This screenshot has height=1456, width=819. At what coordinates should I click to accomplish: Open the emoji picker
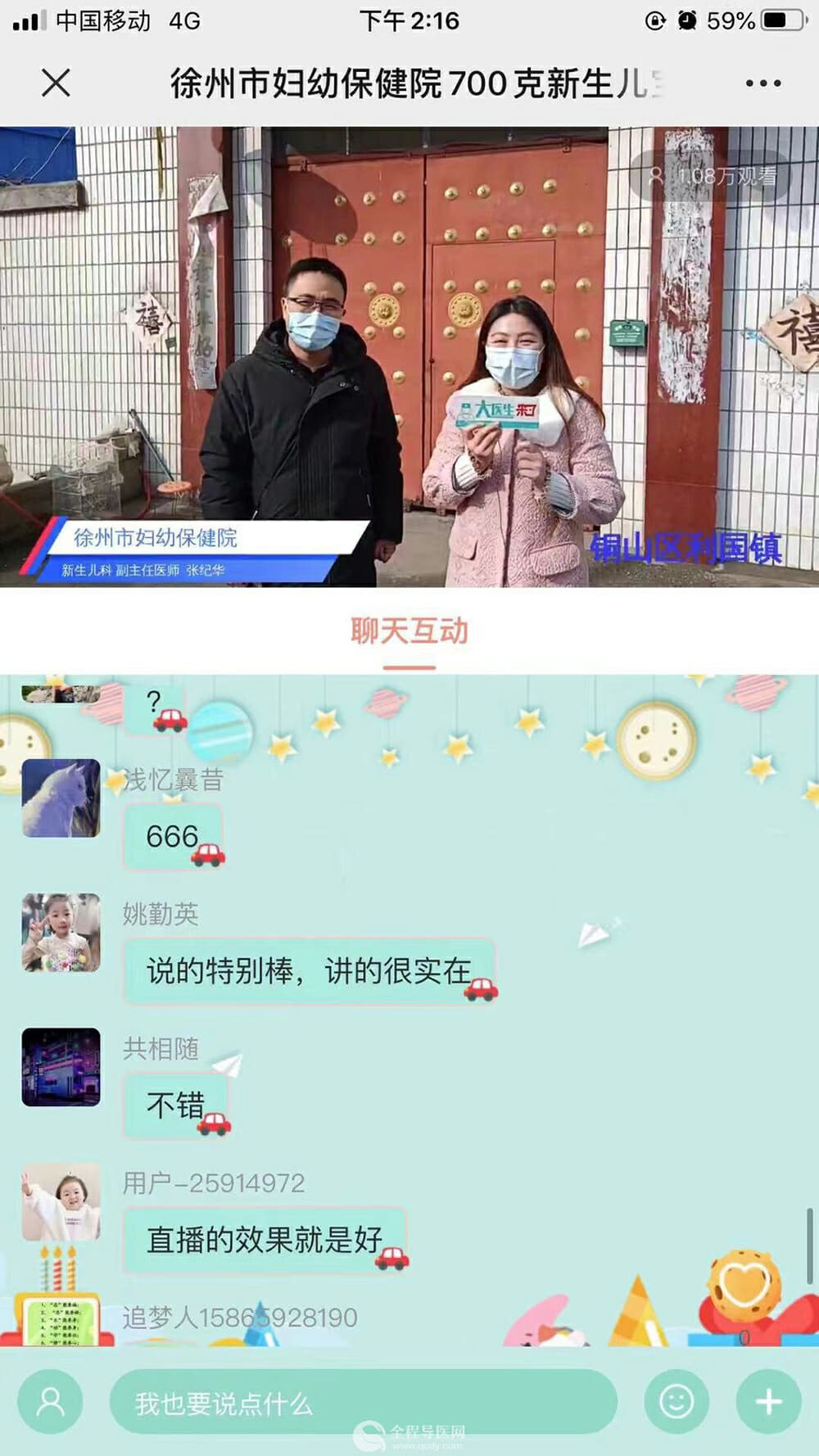(676, 1403)
